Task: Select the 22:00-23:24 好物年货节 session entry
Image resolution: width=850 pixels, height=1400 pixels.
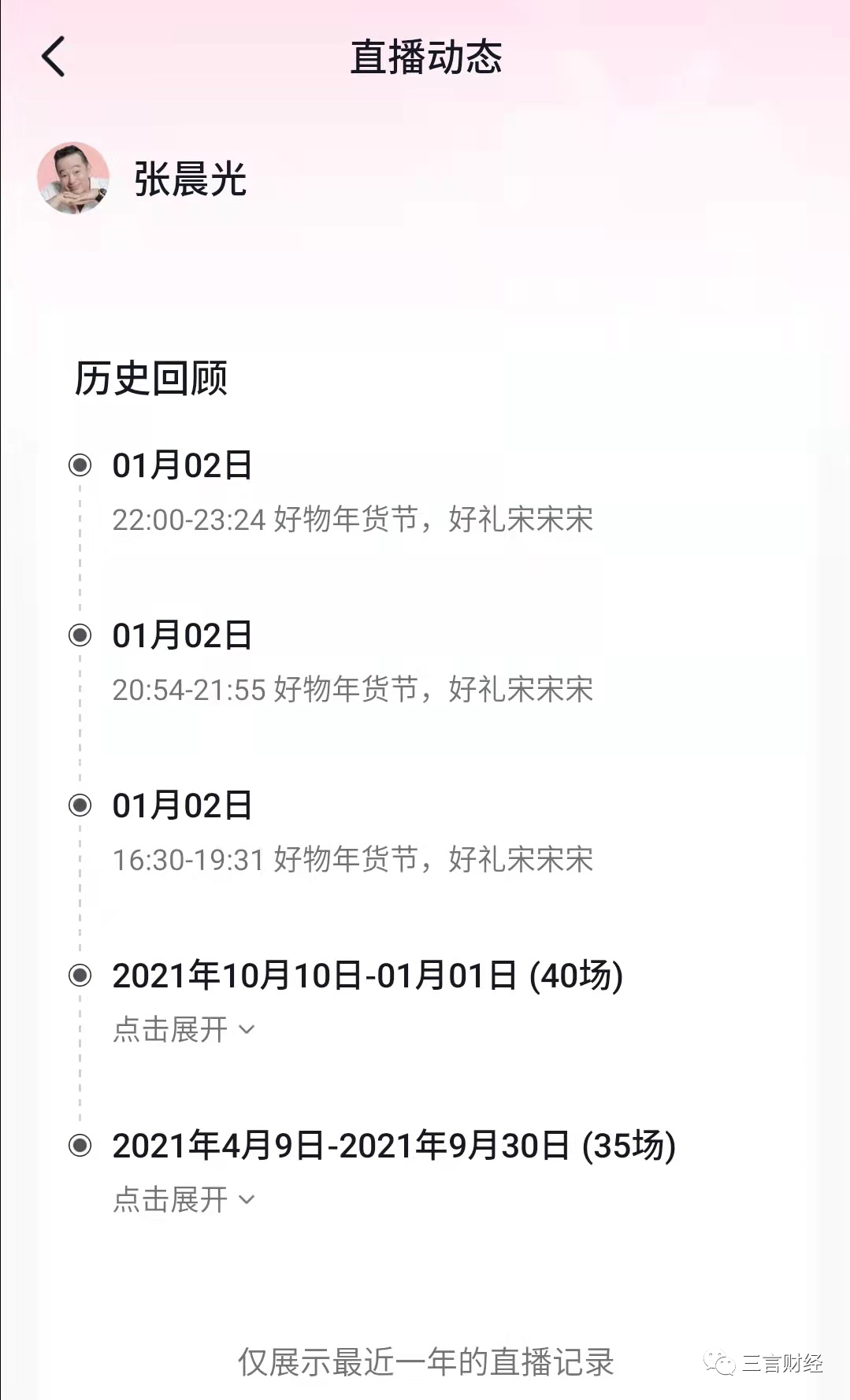Action: [x=354, y=520]
